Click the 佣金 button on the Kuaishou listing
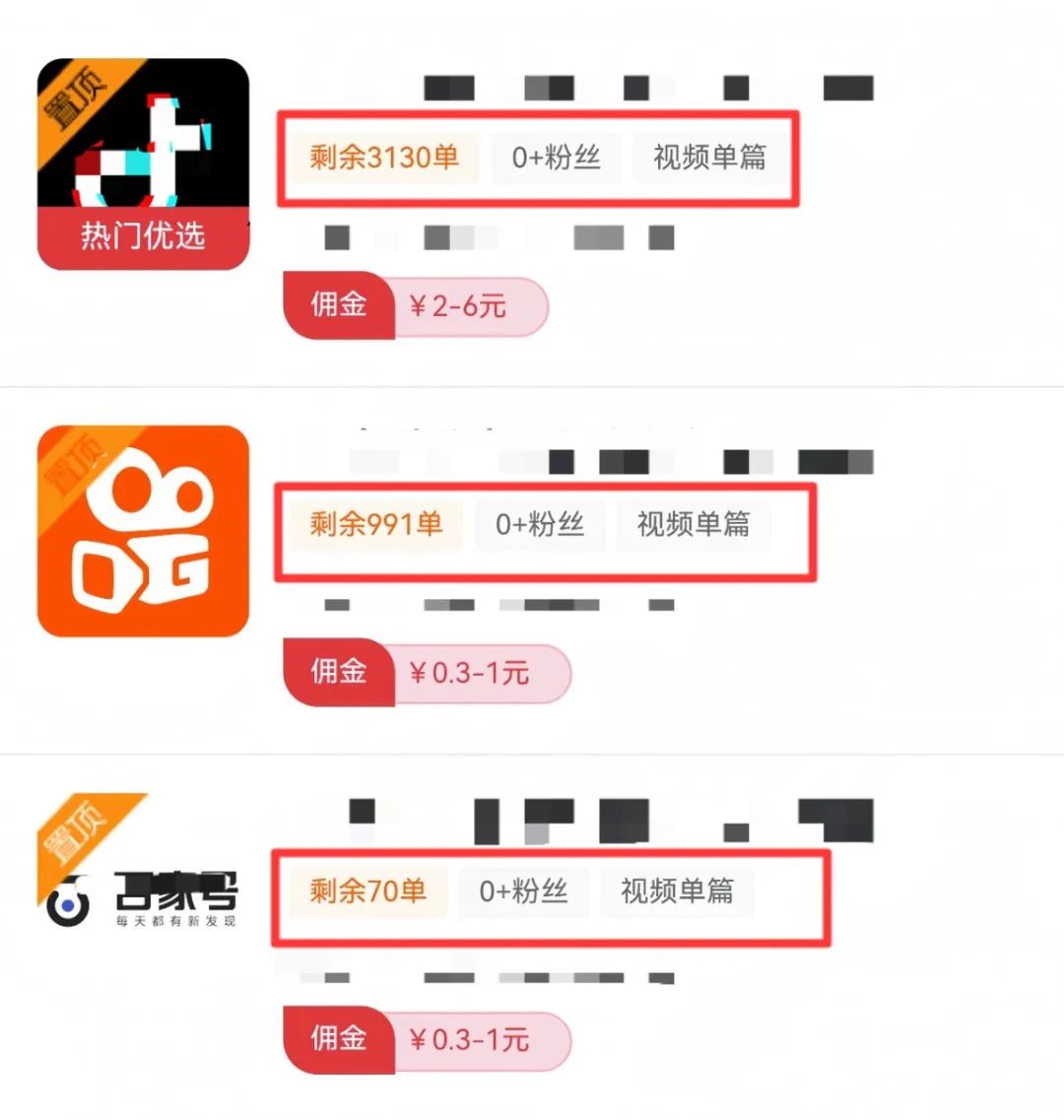The height and width of the screenshot is (1120, 1064). (339, 674)
